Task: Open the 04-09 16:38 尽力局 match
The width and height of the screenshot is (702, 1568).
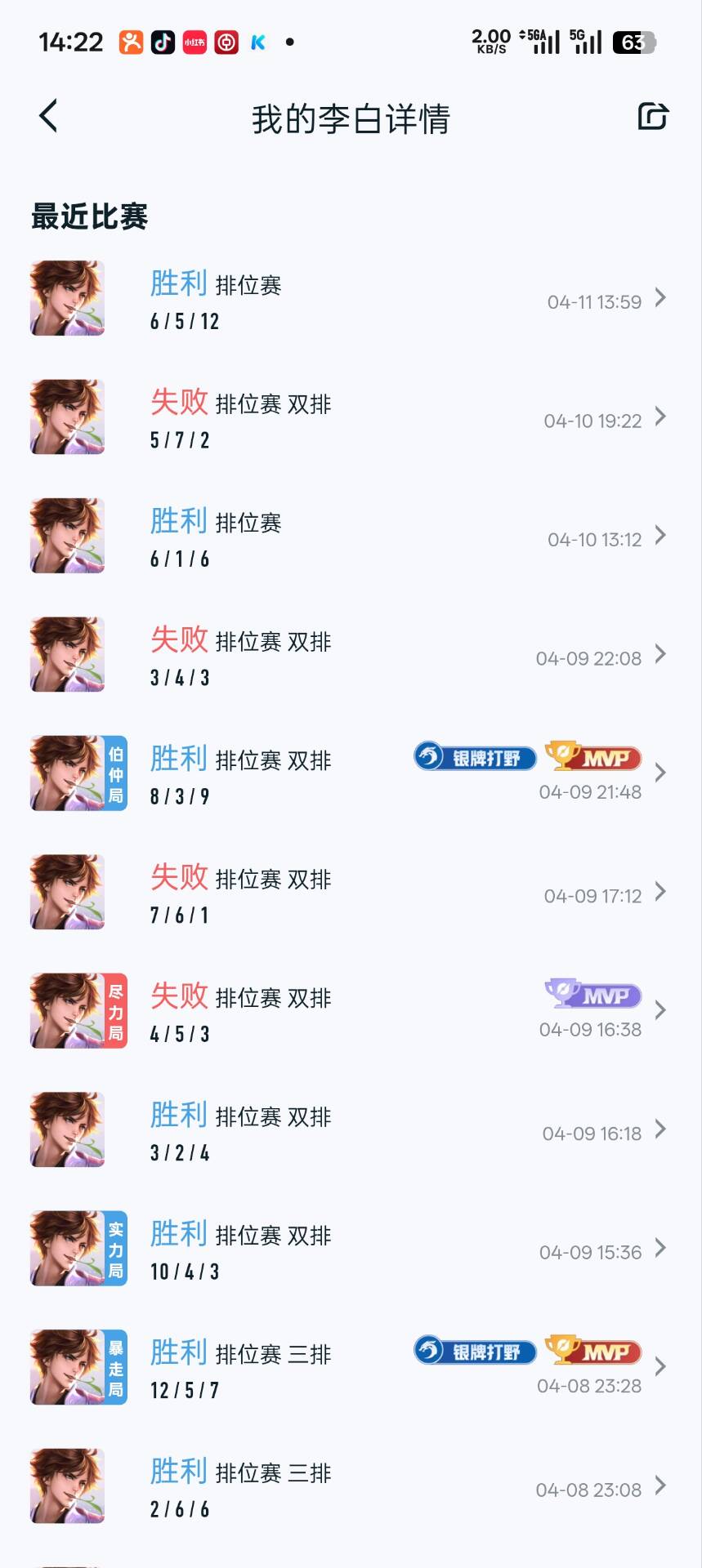Action: point(350,1011)
